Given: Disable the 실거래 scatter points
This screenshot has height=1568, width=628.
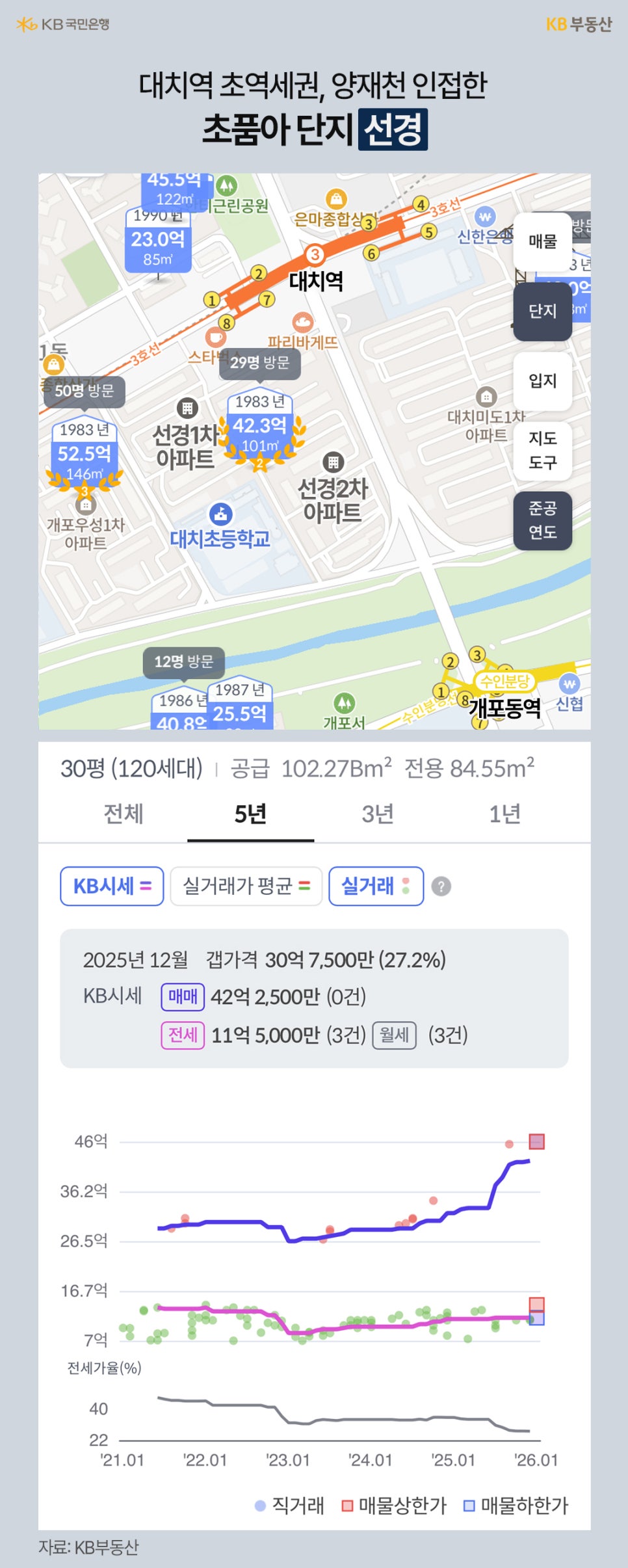Looking at the screenshot, I should coord(376,885).
